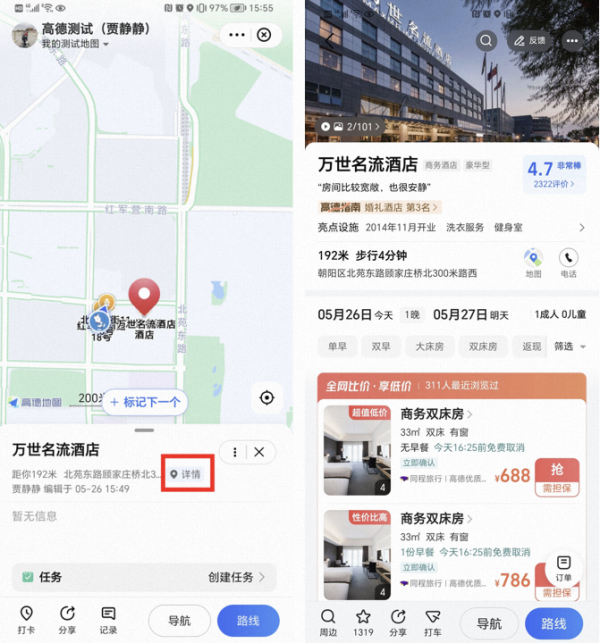This screenshot has height=643, width=600.
Task: Select the 大床房 filter chip
Action: (429, 346)
